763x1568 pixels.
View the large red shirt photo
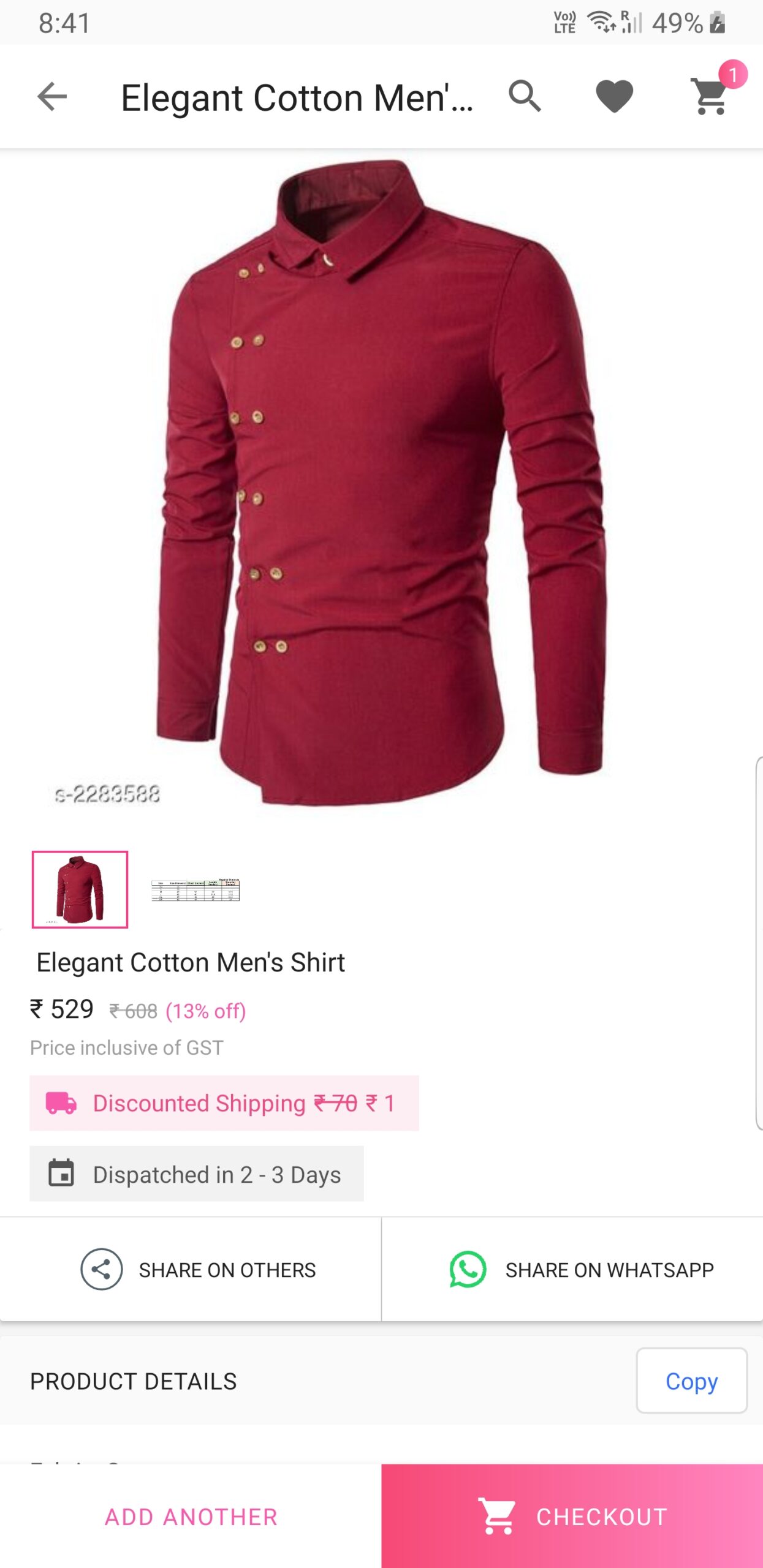point(380,484)
